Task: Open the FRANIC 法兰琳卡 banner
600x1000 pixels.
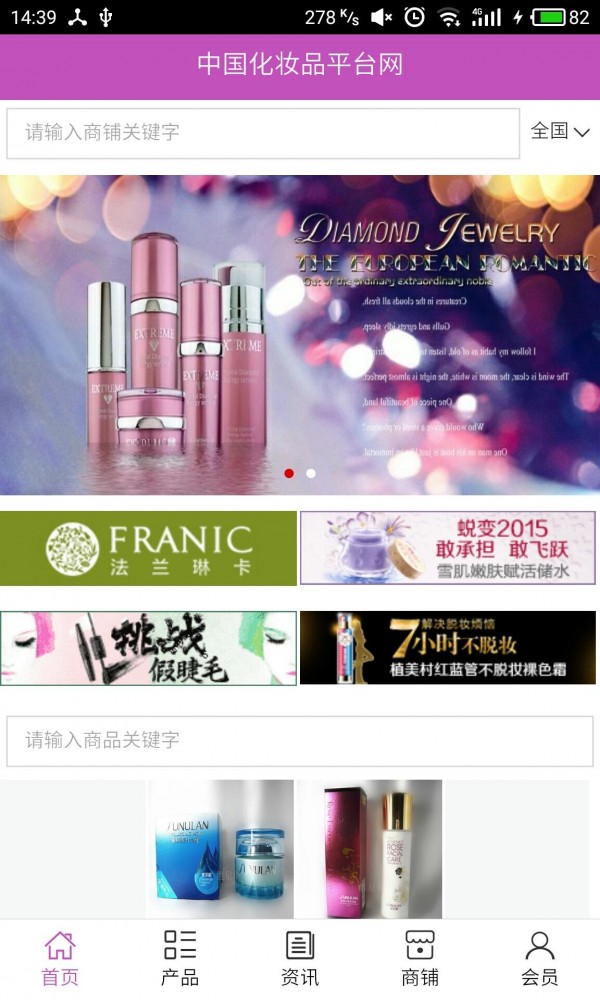Action: tap(148, 548)
